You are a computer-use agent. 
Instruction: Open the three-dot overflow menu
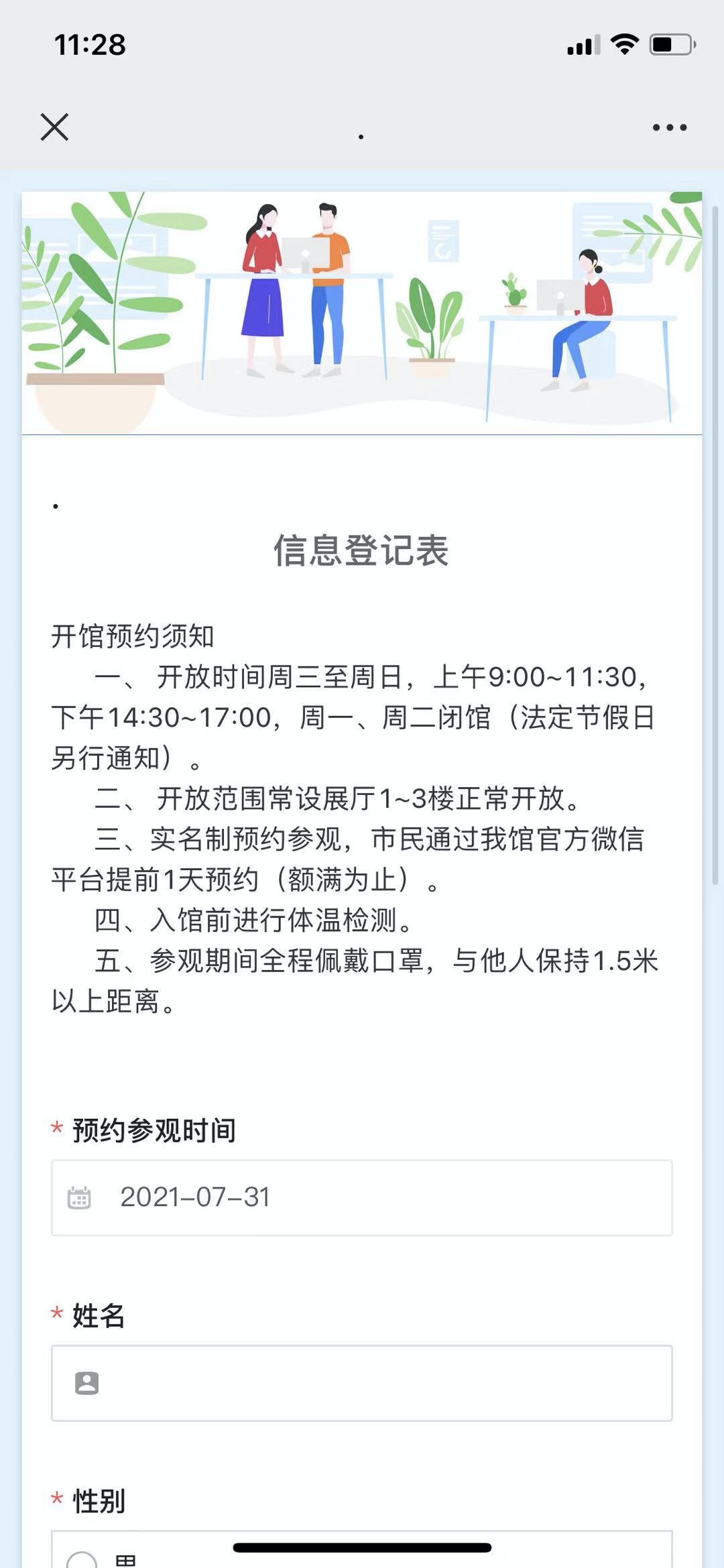click(x=669, y=127)
